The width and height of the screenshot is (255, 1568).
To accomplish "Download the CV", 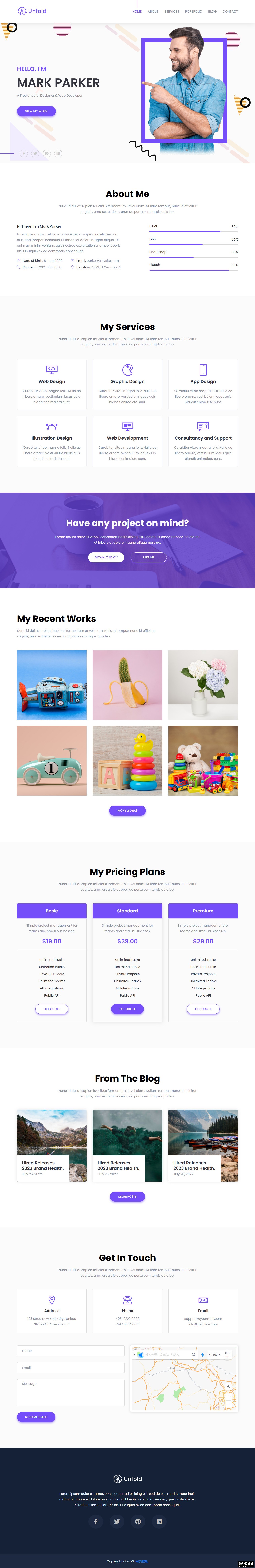I will (106, 557).
